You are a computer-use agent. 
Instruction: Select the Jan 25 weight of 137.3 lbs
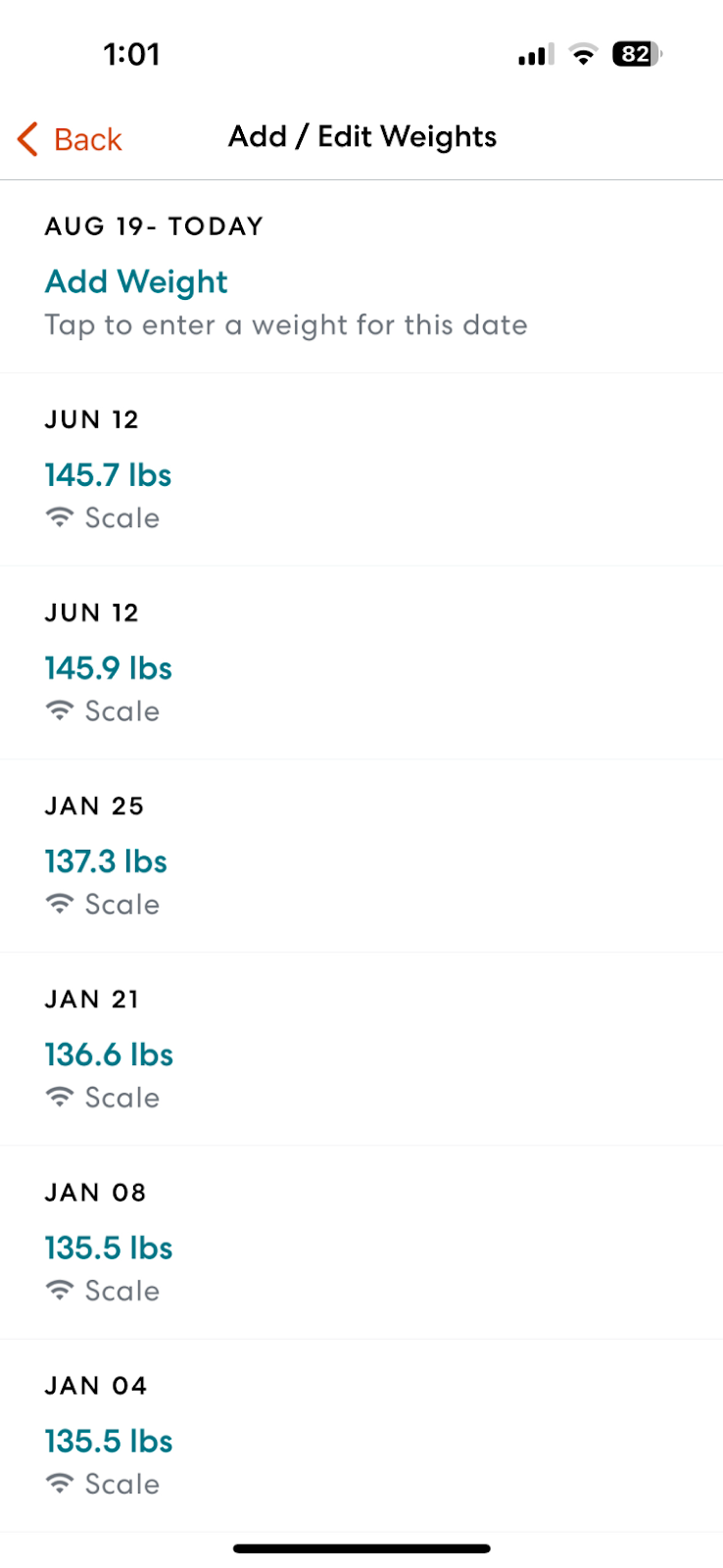pos(361,856)
